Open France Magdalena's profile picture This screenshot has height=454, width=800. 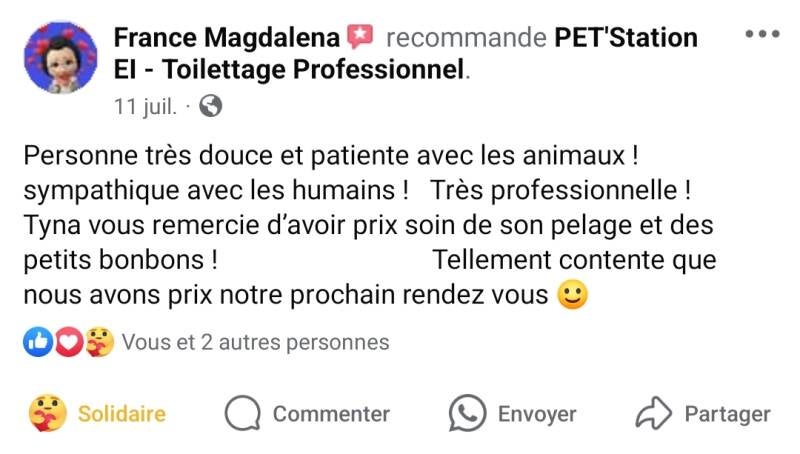(x=60, y=57)
